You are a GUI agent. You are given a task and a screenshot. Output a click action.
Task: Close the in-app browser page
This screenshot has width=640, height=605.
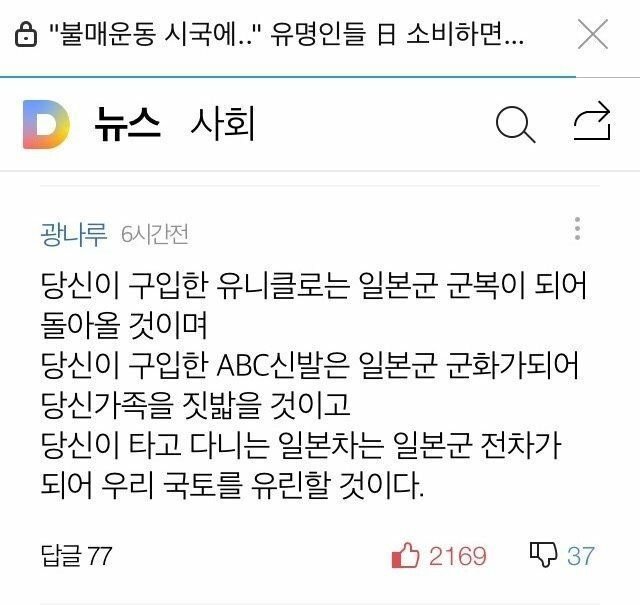(593, 35)
